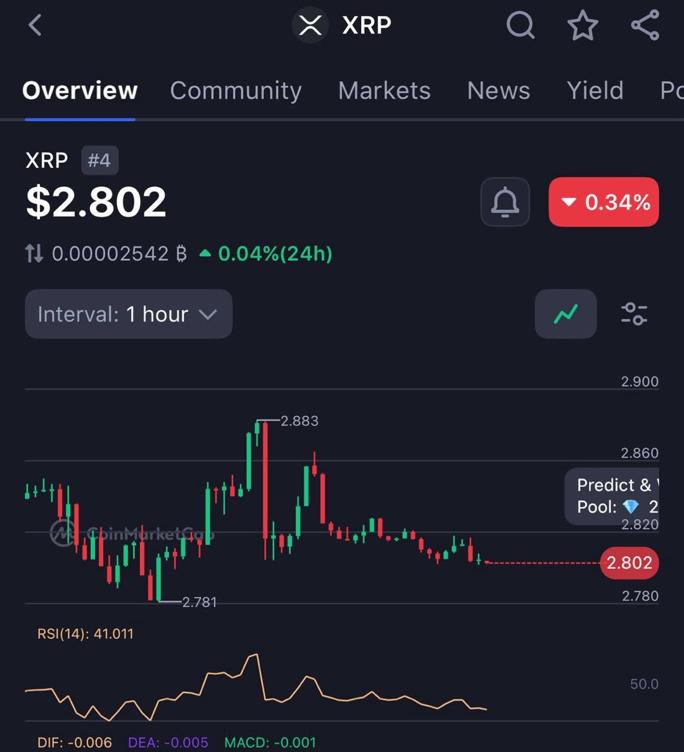Tap the #4 rank badge
The height and width of the screenshot is (752, 684).
(x=99, y=160)
